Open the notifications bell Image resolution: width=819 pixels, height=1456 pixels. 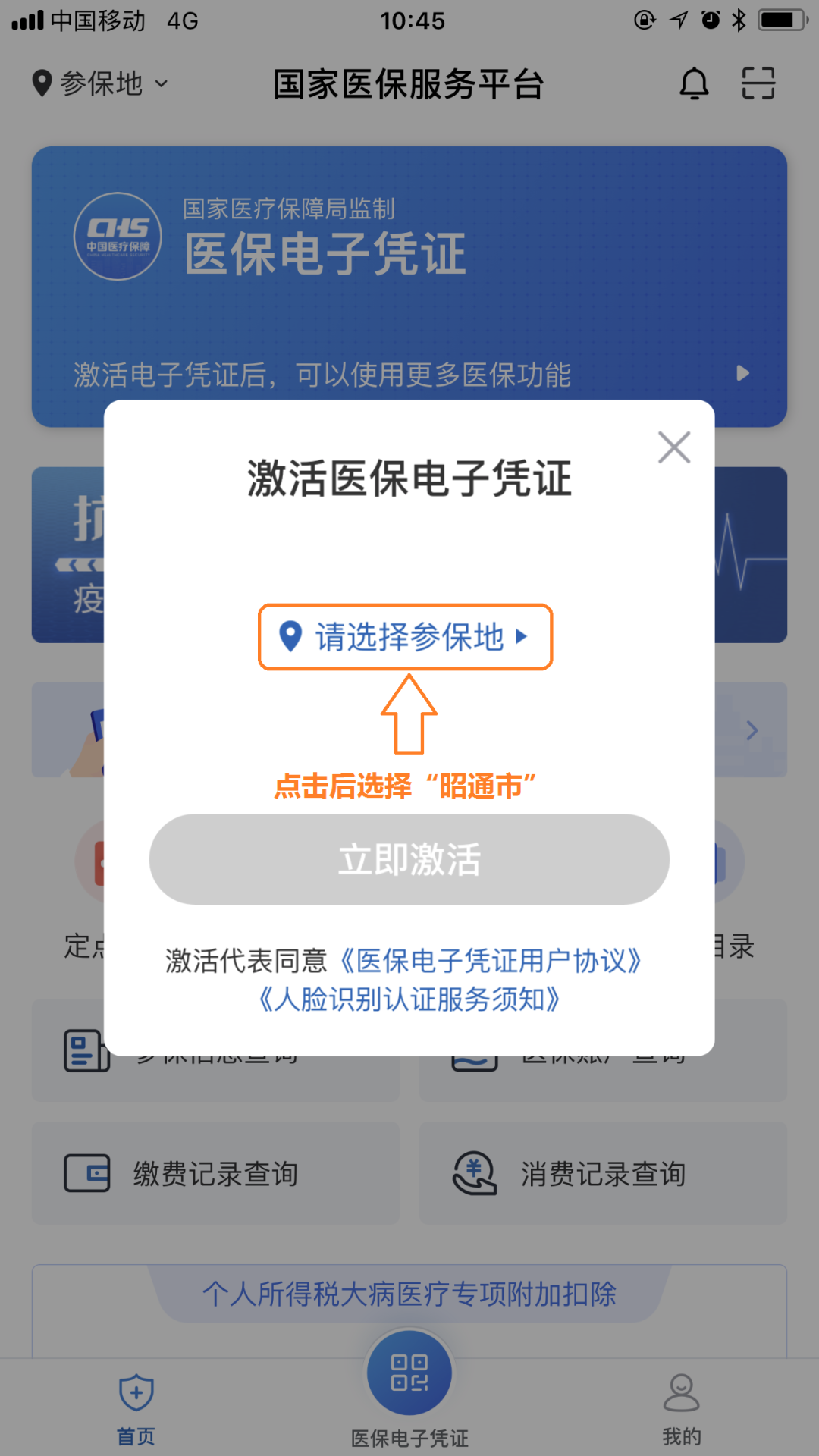pos(693,83)
